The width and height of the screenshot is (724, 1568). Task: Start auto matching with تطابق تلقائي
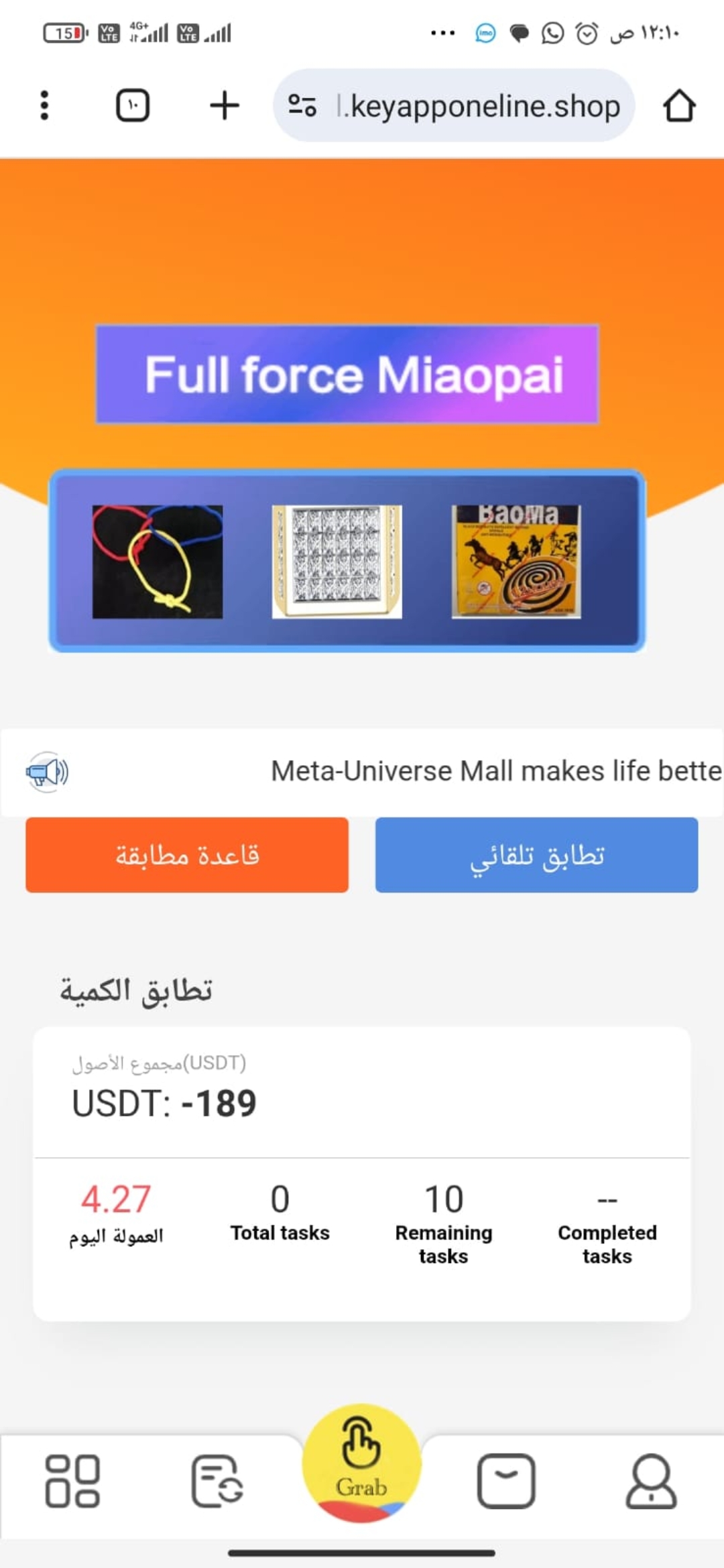tap(536, 855)
